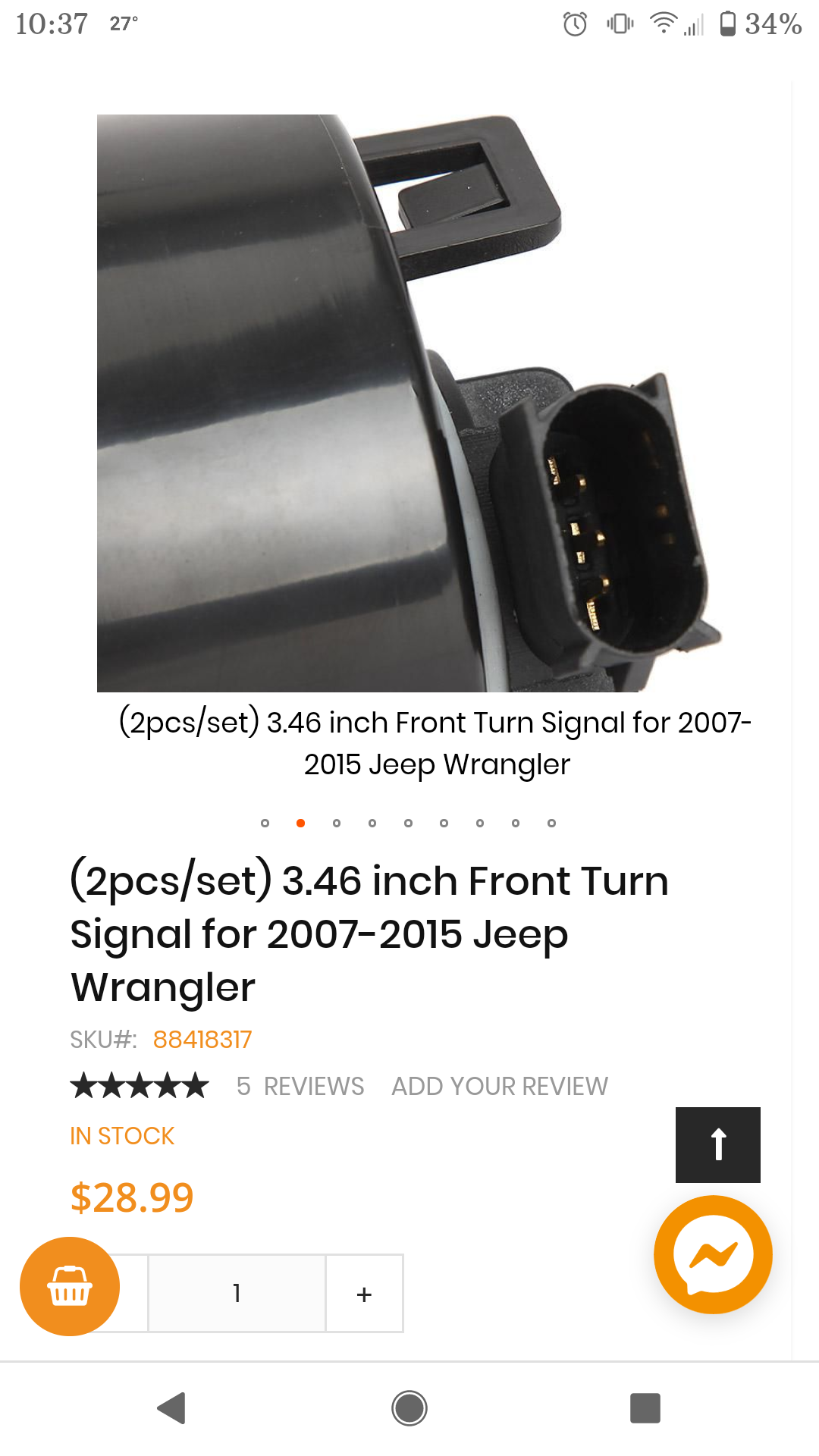
Task: Jump to the last image carousel dot
Action: coord(551,823)
